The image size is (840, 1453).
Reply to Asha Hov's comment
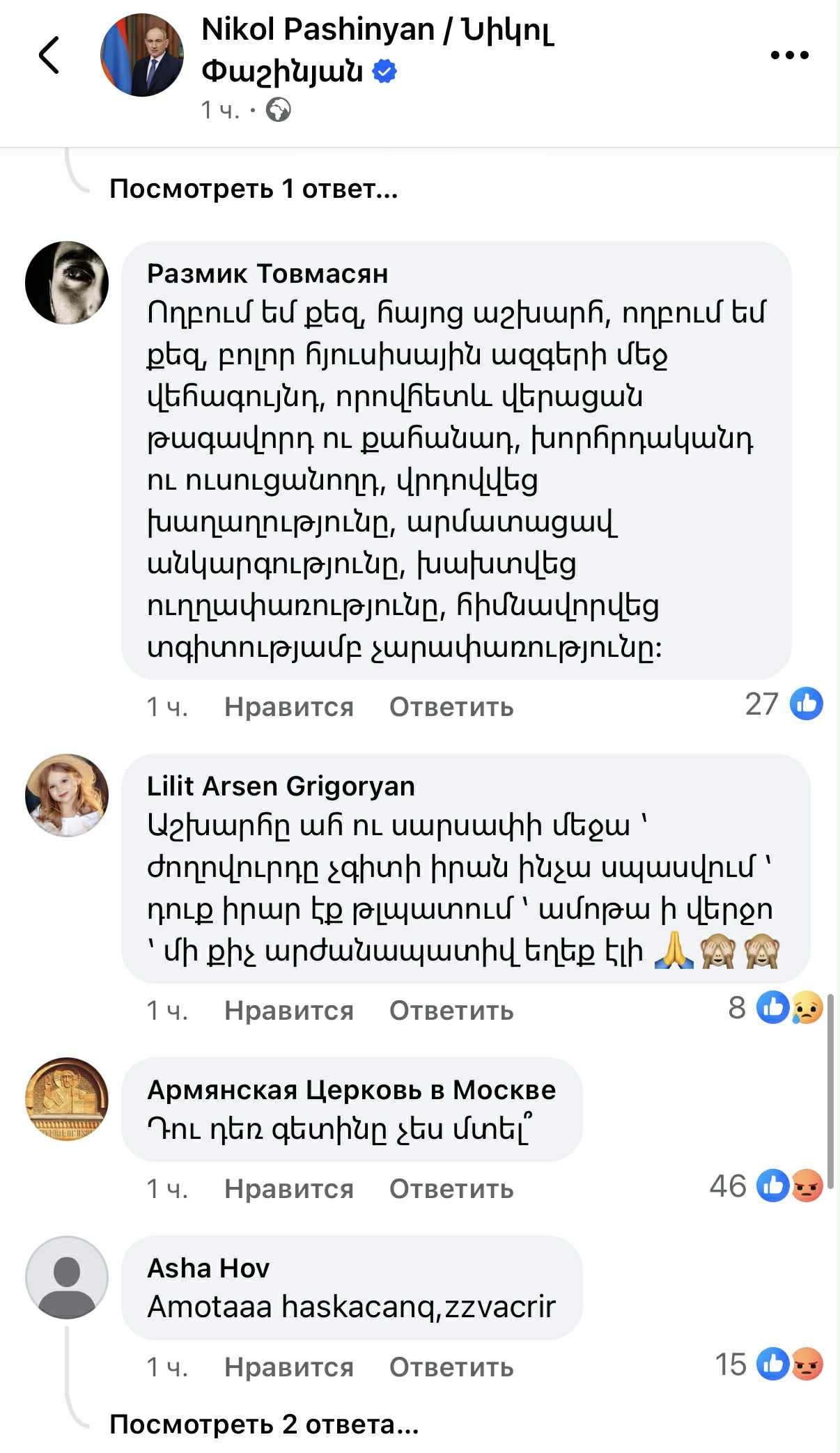[x=451, y=1367]
